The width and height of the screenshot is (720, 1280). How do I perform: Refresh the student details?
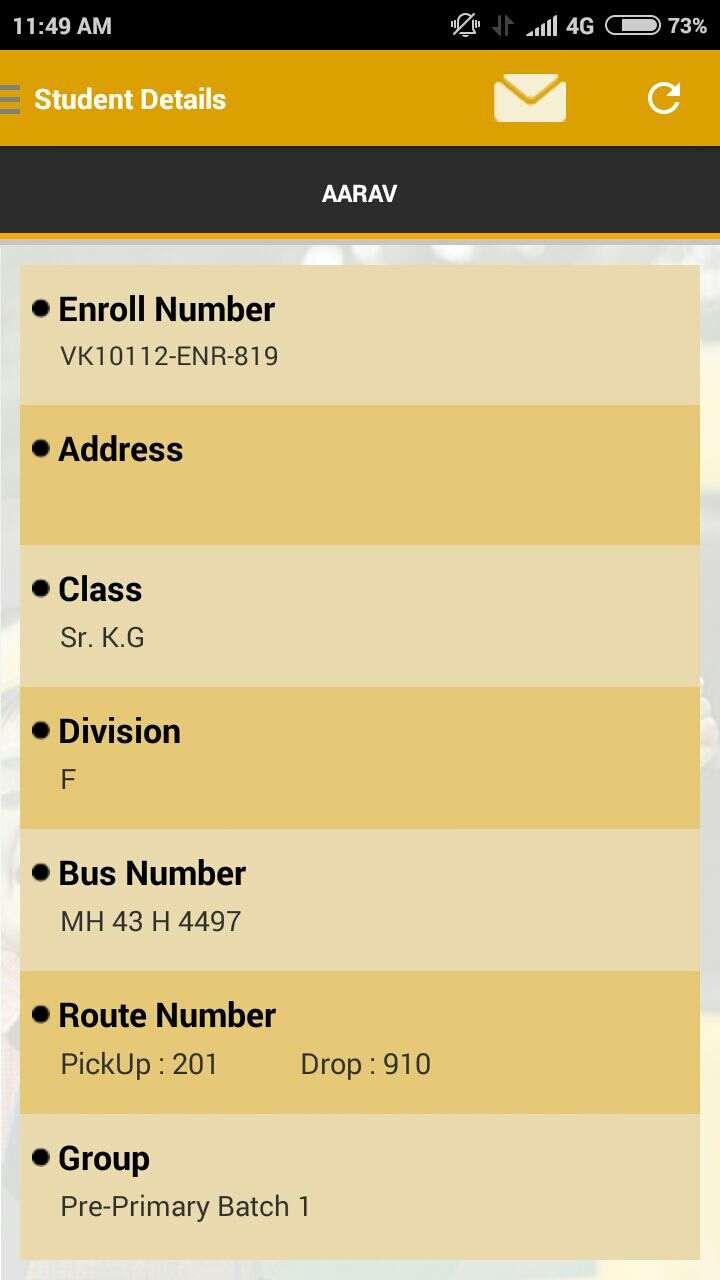coord(664,98)
